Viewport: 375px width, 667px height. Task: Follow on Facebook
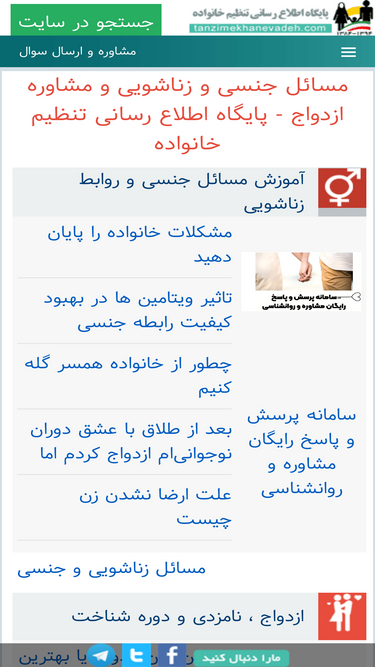[x=172, y=655]
